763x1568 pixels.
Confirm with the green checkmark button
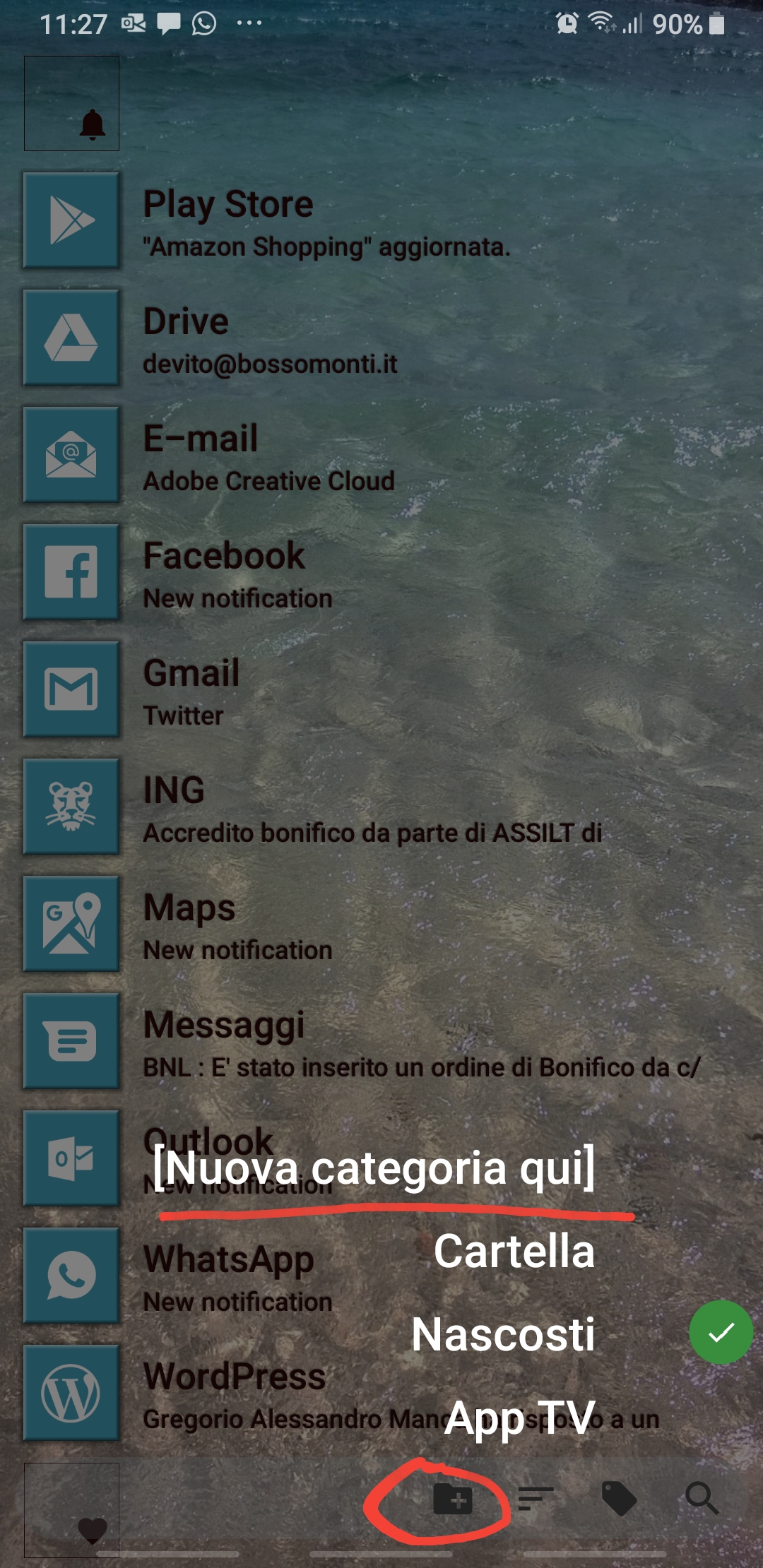click(721, 1332)
